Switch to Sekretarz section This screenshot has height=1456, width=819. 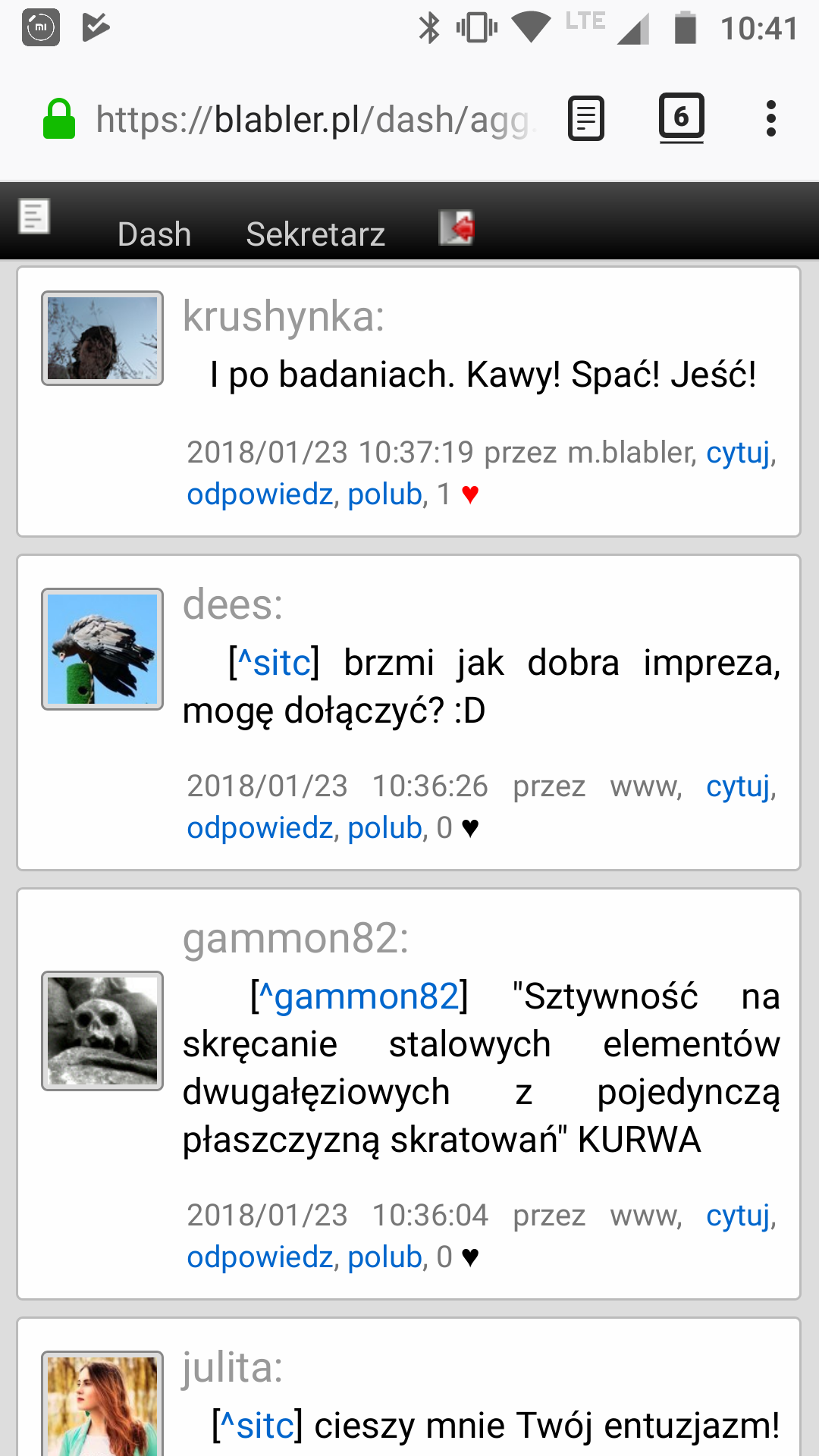[x=315, y=234]
